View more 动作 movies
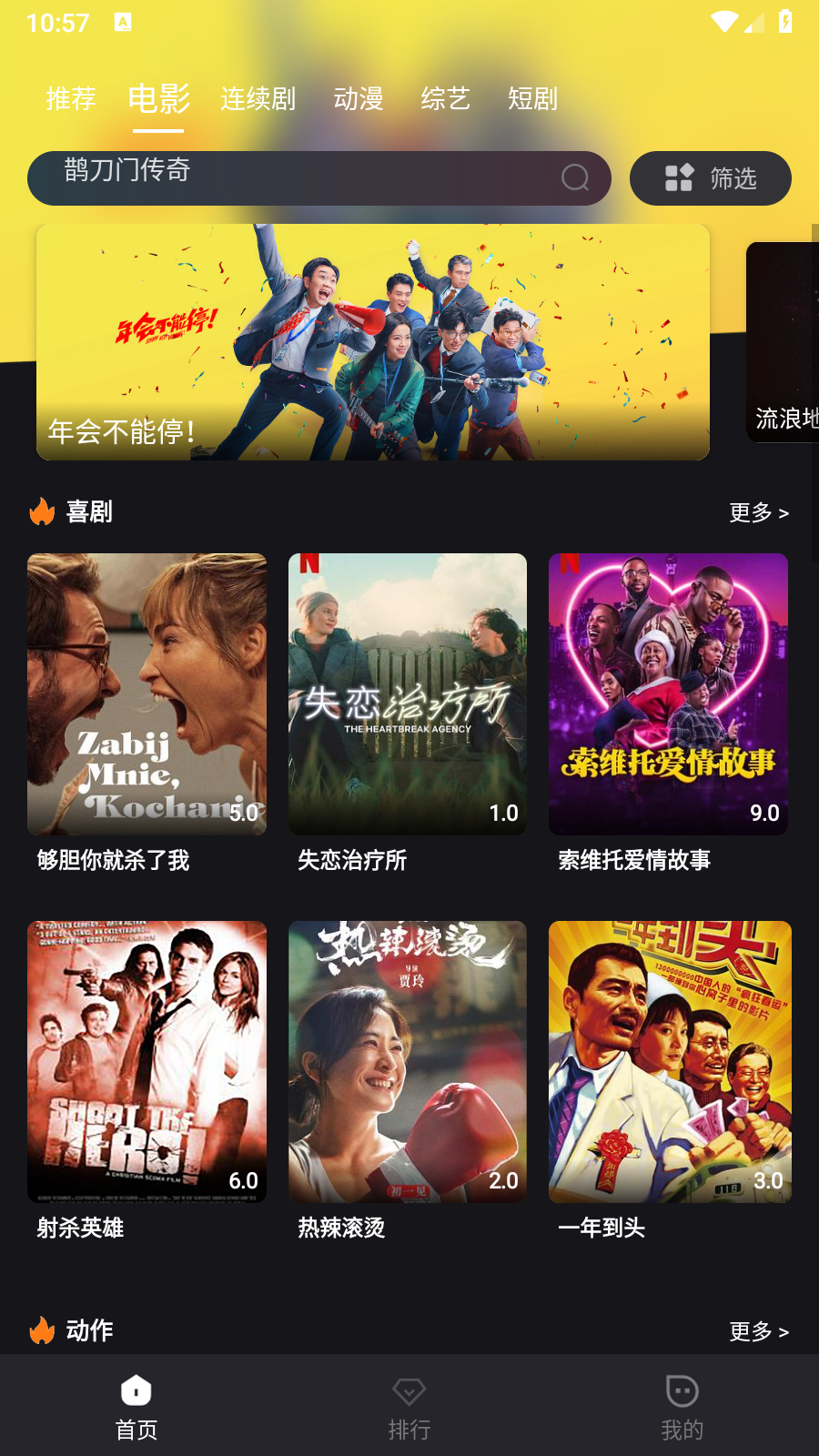819x1456 pixels. tap(759, 1331)
